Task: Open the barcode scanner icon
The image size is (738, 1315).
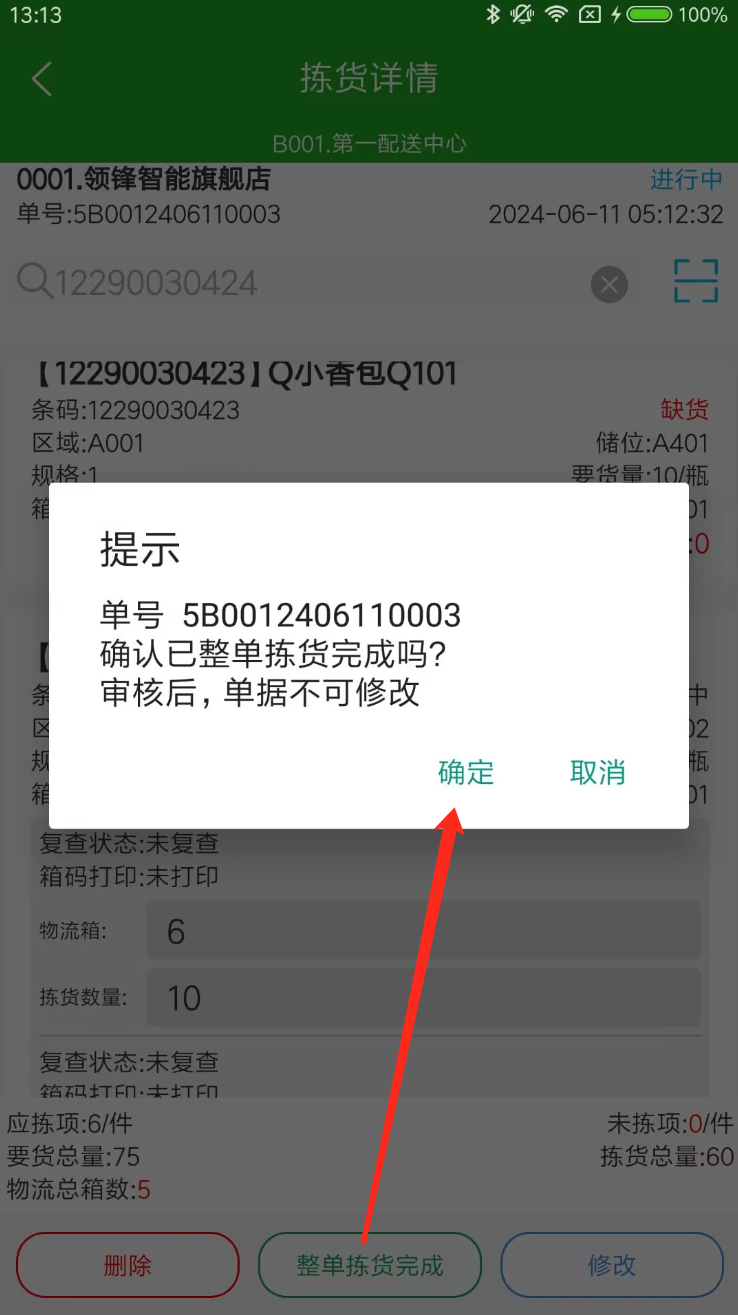Action: point(696,281)
